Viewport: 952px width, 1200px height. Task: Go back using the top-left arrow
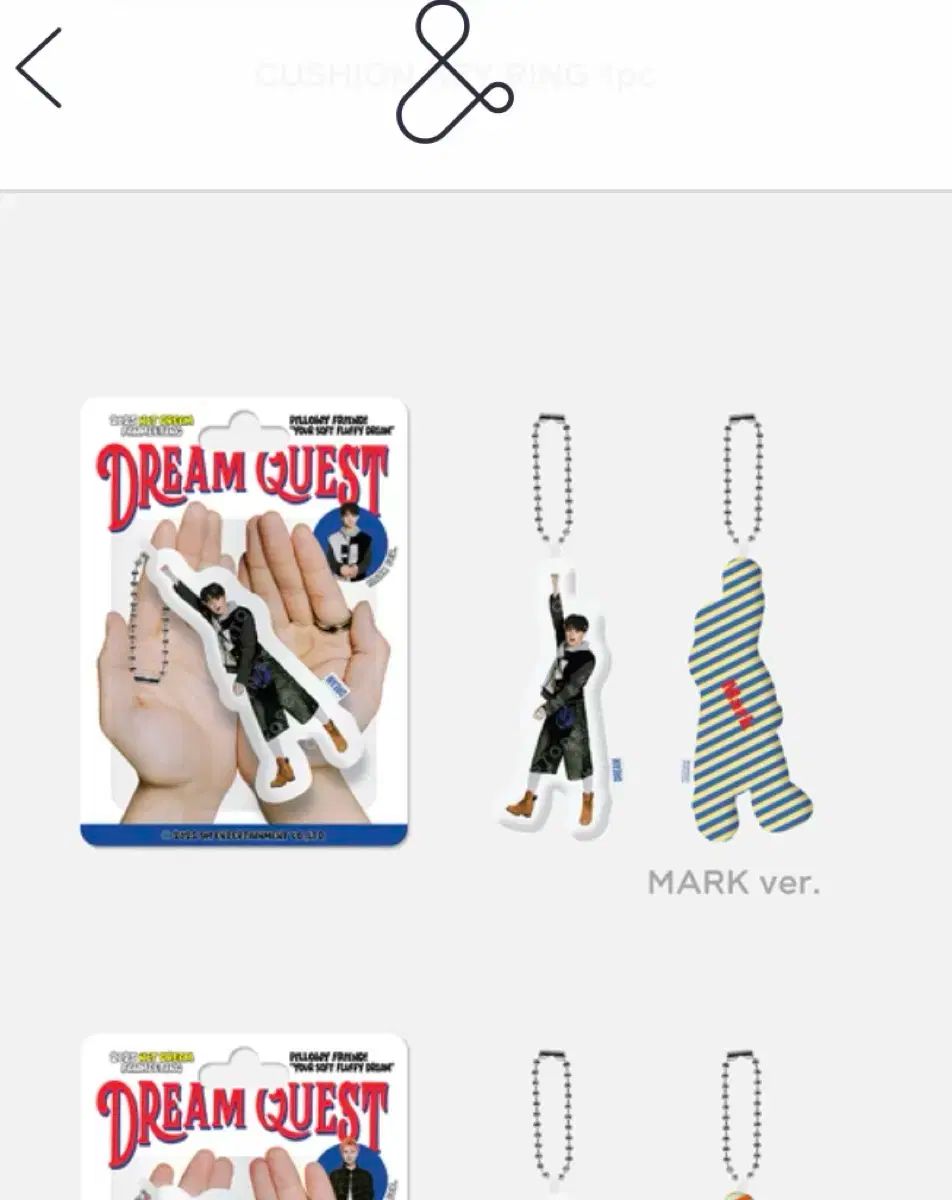click(39, 68)
